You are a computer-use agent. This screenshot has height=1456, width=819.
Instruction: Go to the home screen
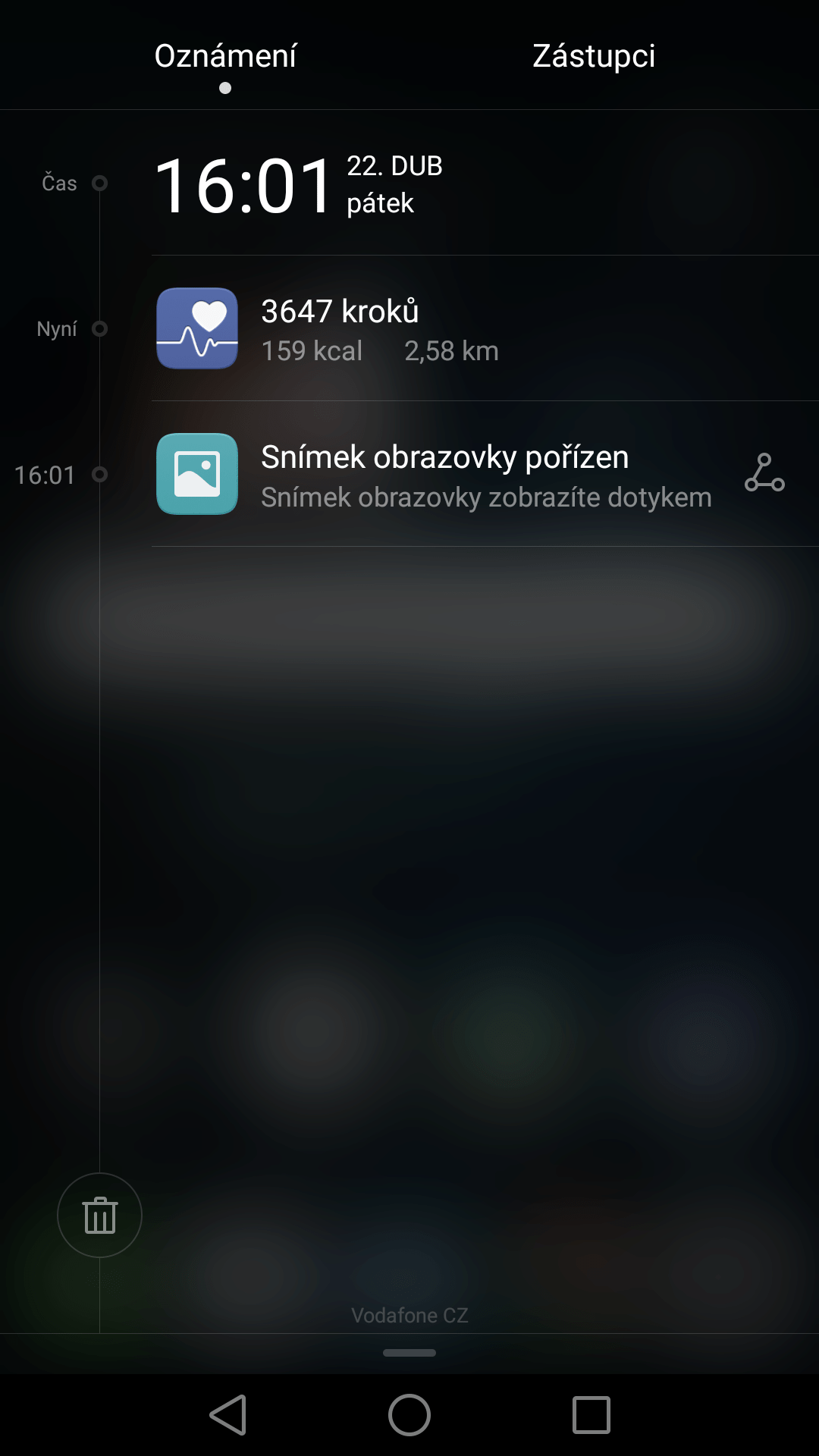tap(409, 1415)
